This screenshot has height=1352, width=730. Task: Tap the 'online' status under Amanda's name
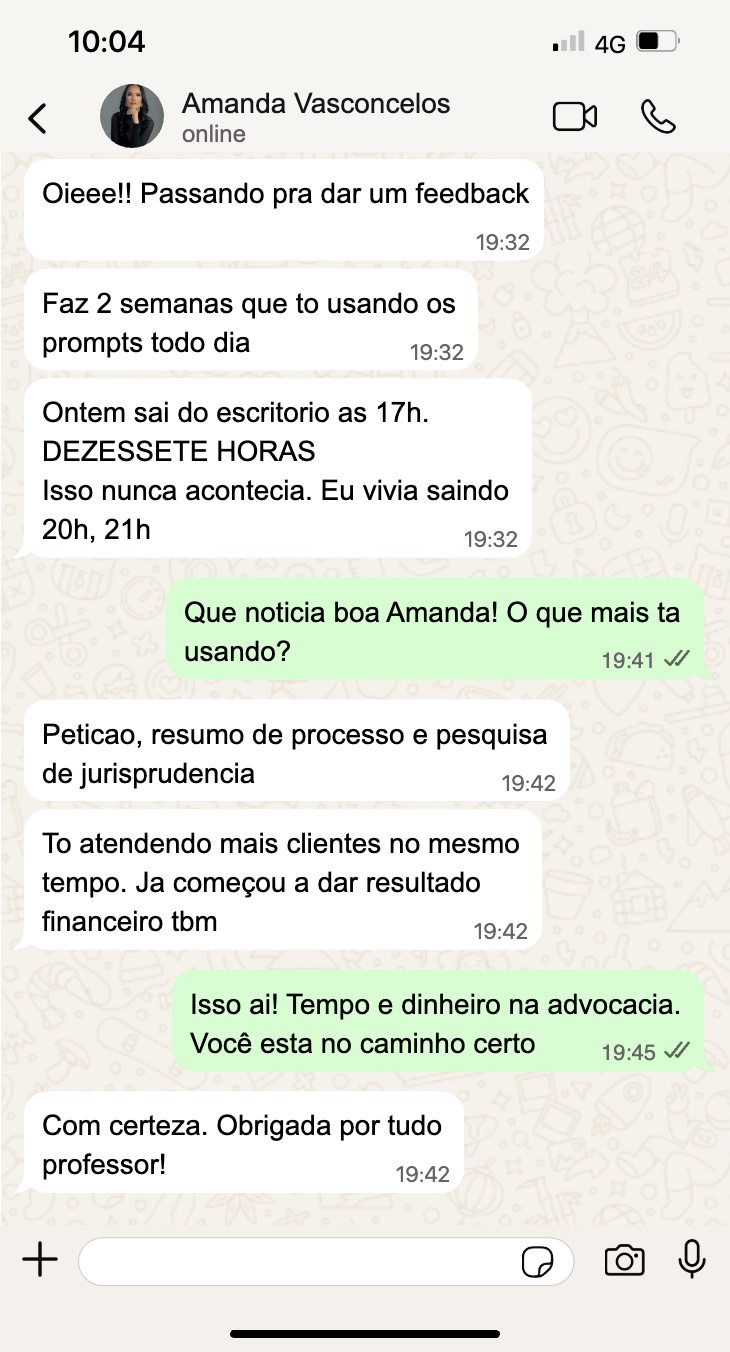213,133
